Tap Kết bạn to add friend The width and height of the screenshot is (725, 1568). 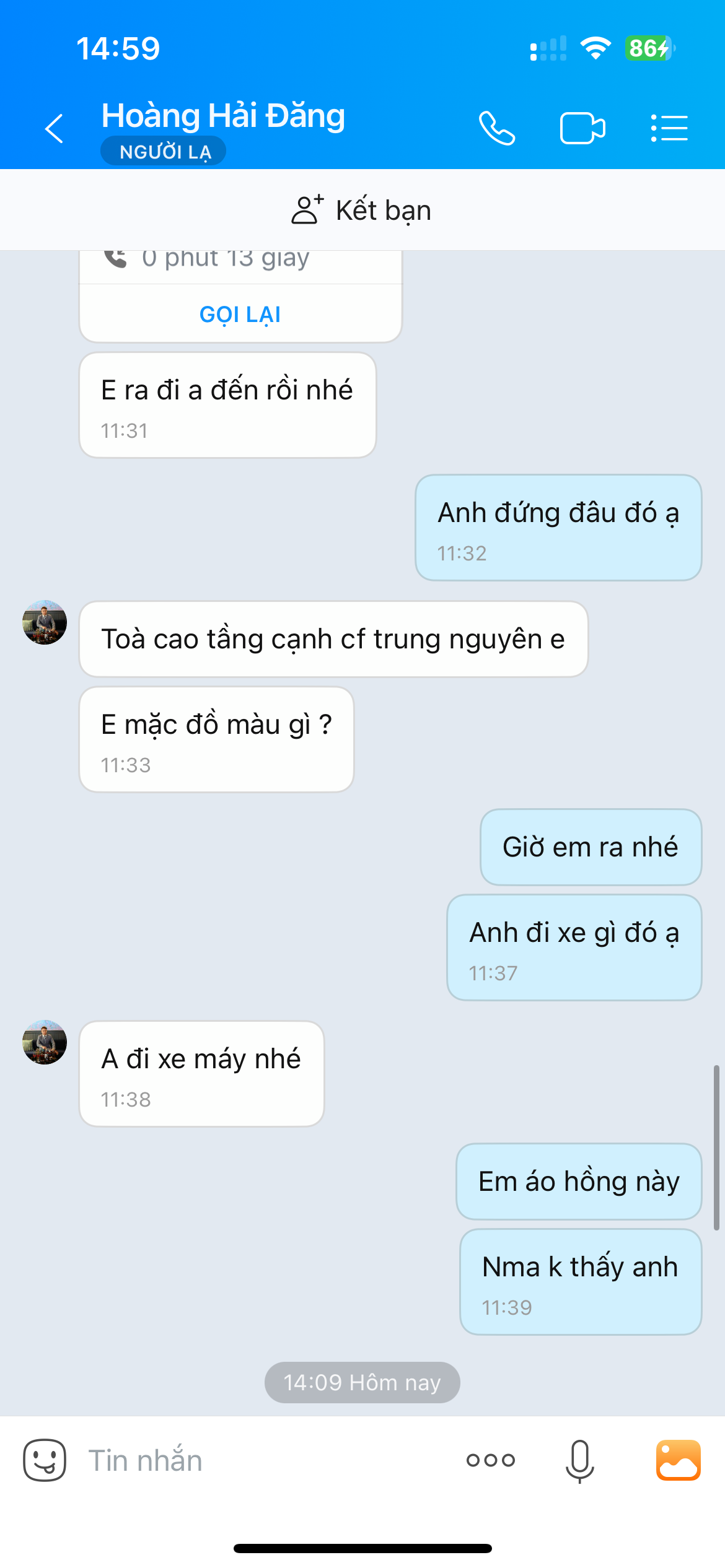pyautogui.click(x=362, y=210)
